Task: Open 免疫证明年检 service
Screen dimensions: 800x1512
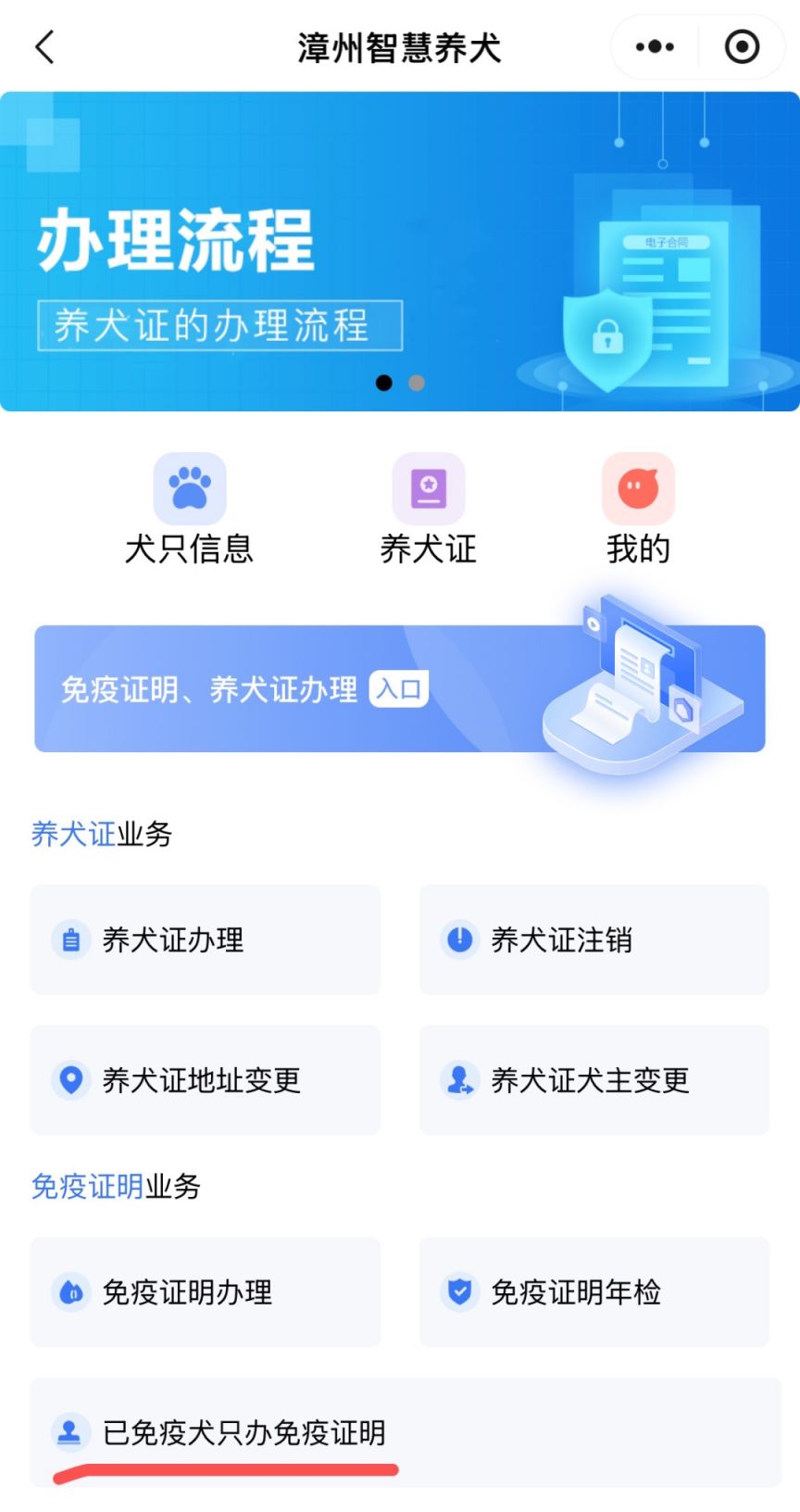Action: pyautogui.click(x=593, y=1292)
